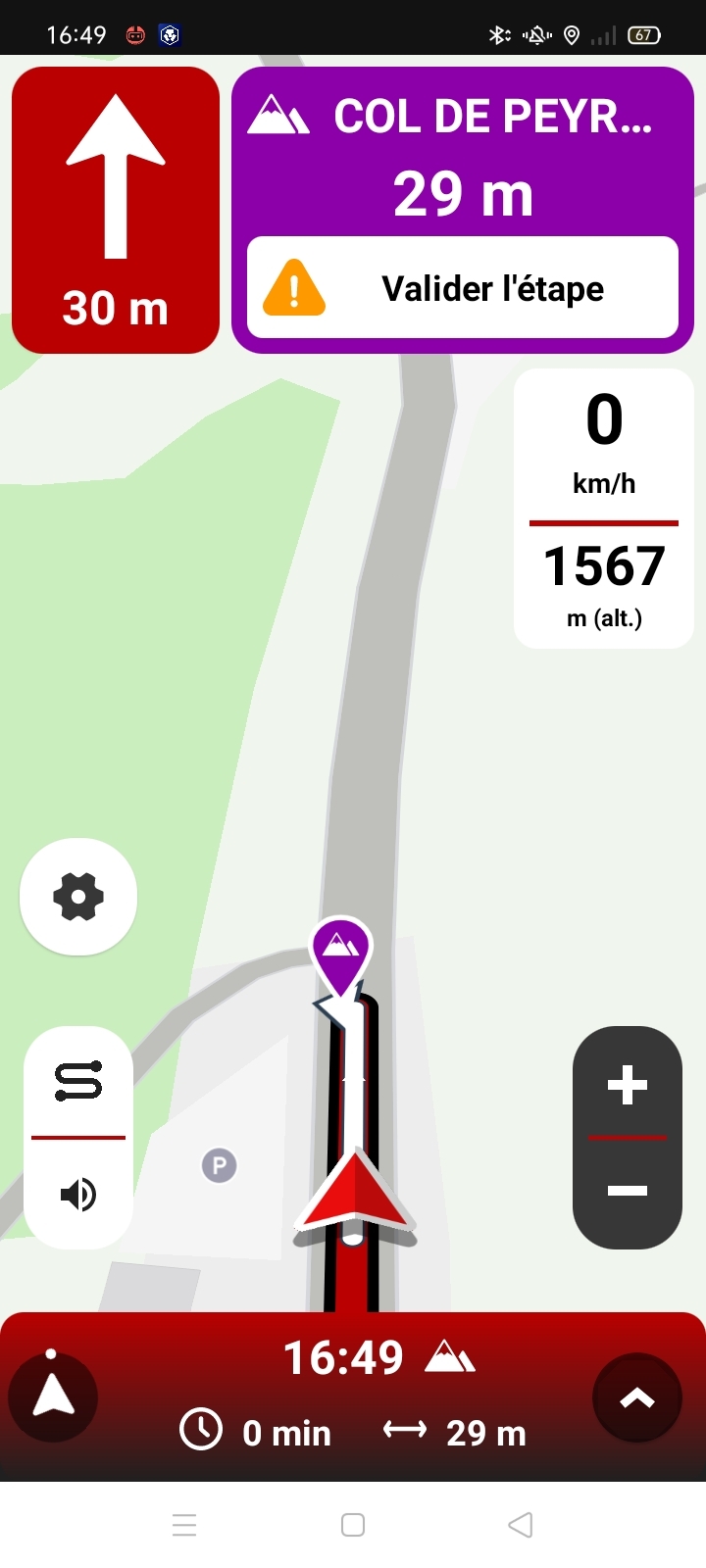This screenshot has width=706, height=1568.
Task: Tap the Valider l'étape button
Action: click(x=462, y=288)
